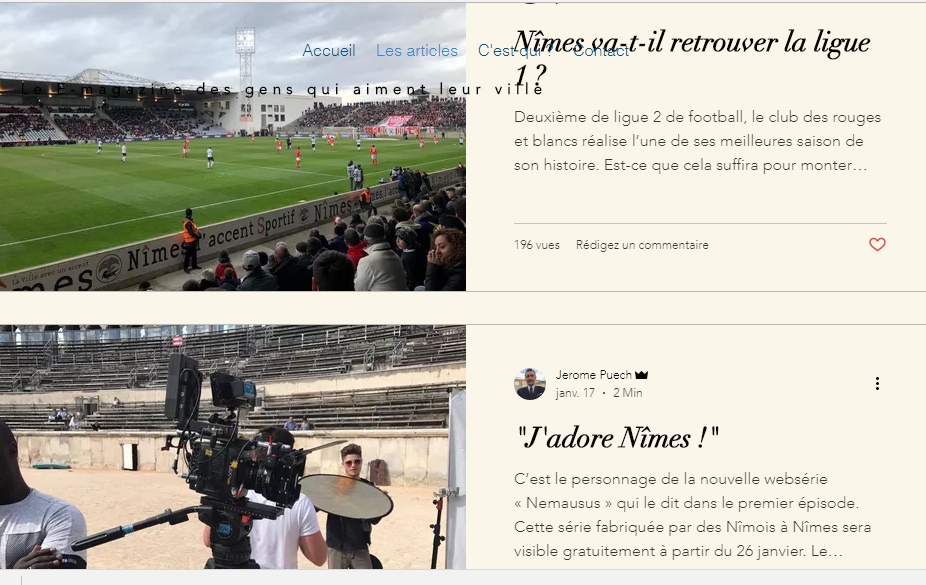
Task: View Jerome Puech's author profile
Action: [x=593, y=375]
